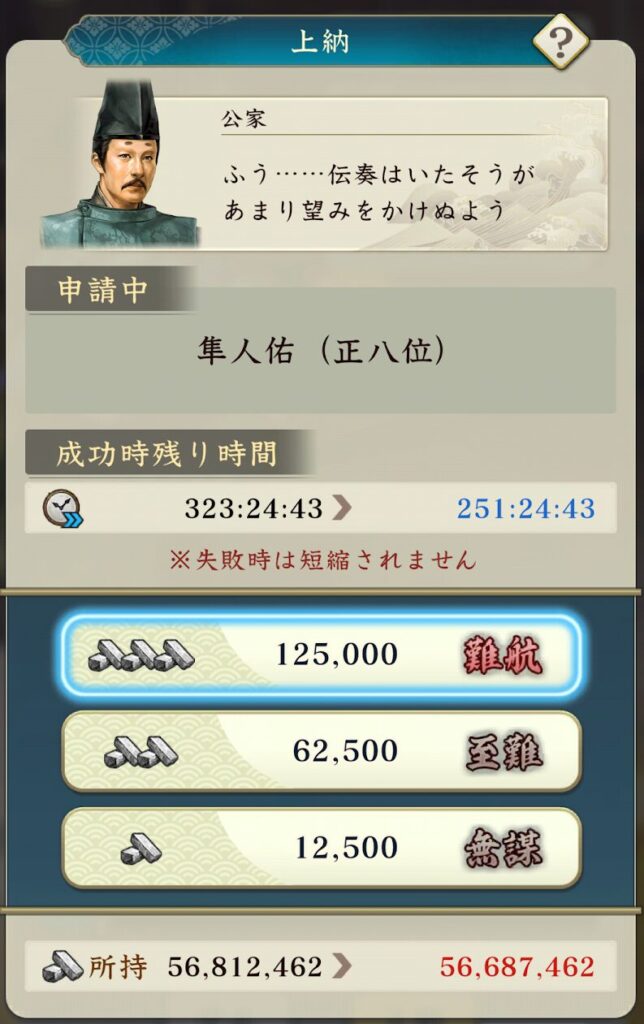Open the help question mark icon
Image resolution: width=644 pixels, height=1024 pixels.
[560, 42]
